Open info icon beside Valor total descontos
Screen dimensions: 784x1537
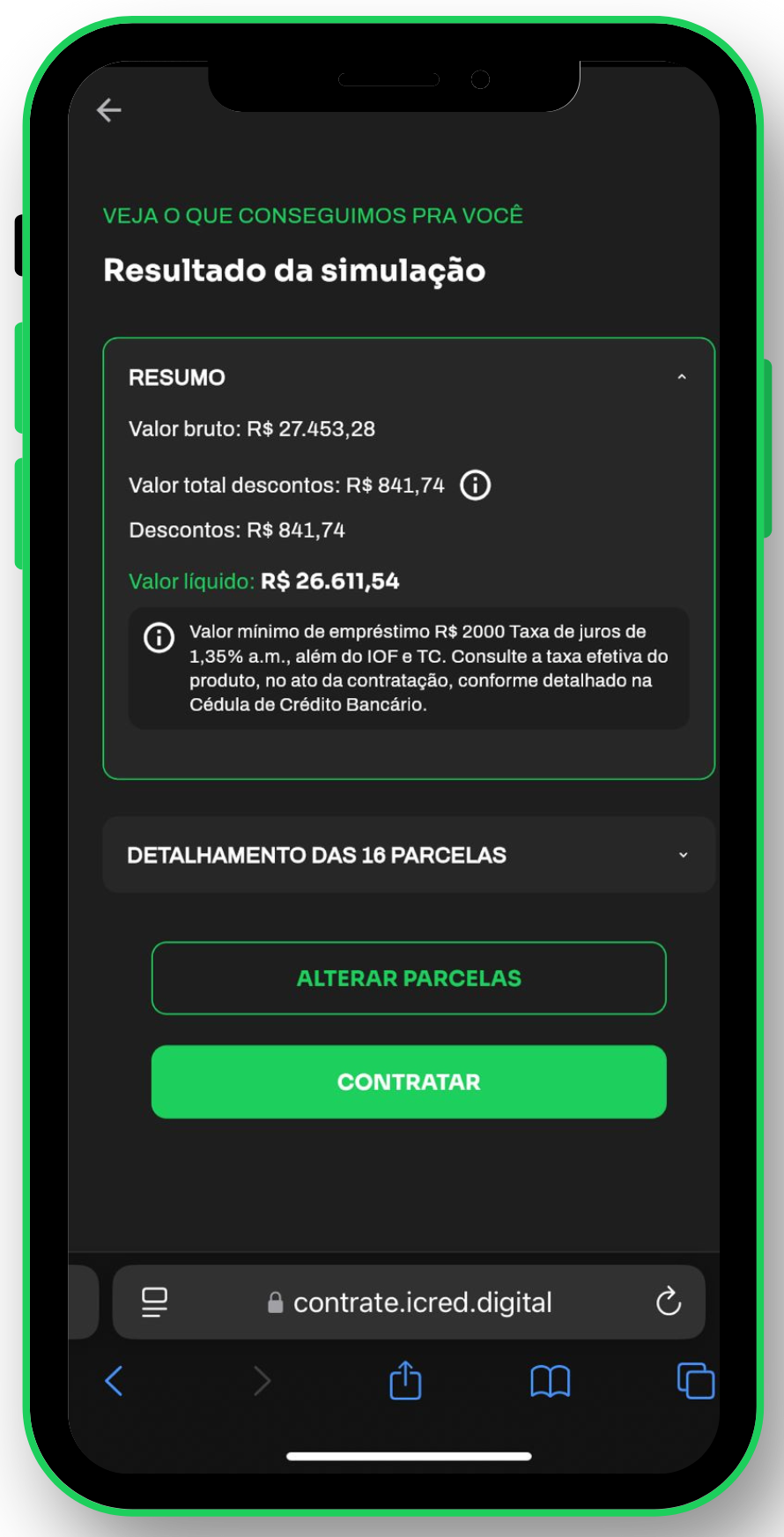[476, 485]
